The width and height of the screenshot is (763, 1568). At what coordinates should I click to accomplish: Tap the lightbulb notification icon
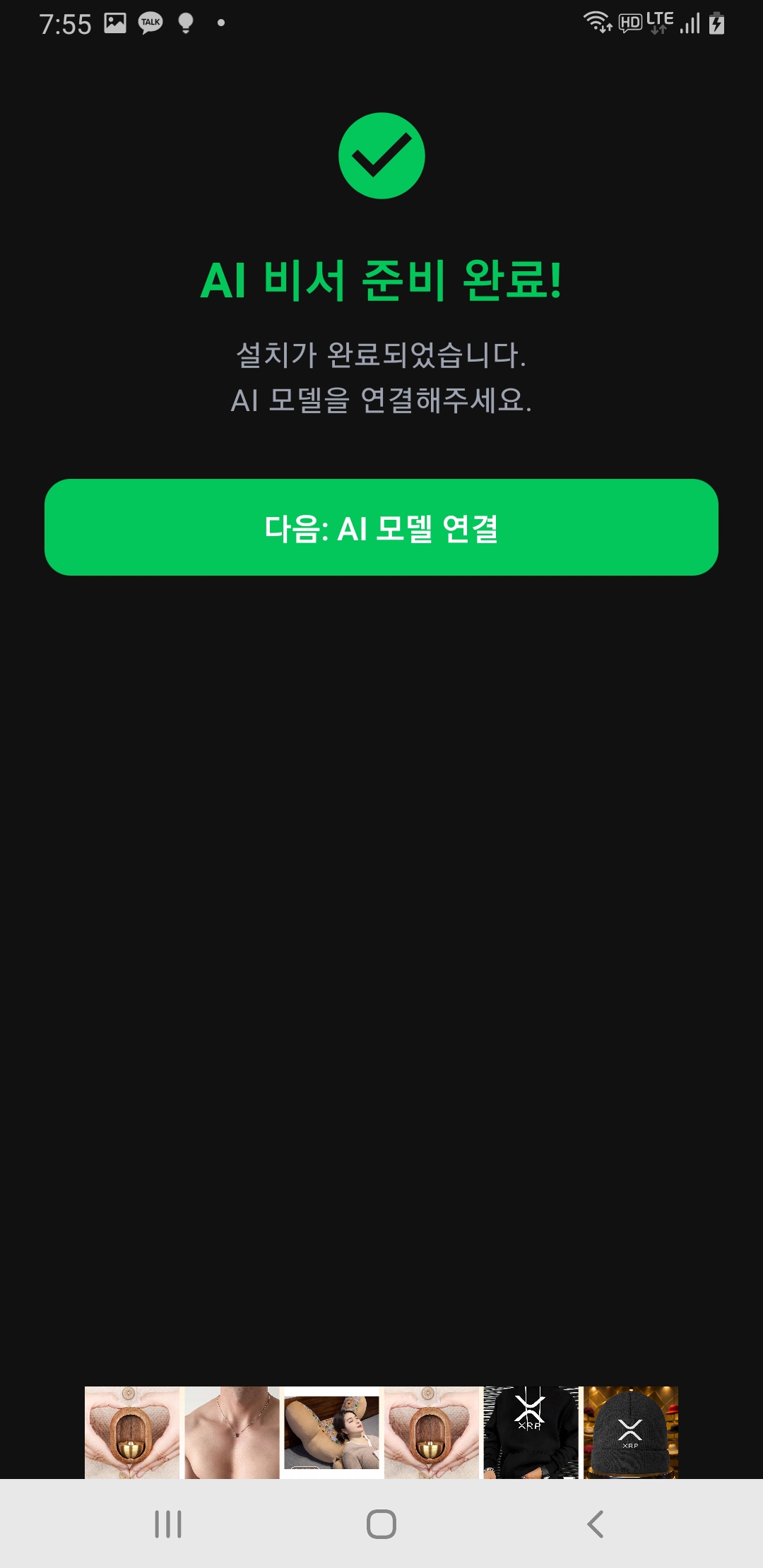coord(185,21)
